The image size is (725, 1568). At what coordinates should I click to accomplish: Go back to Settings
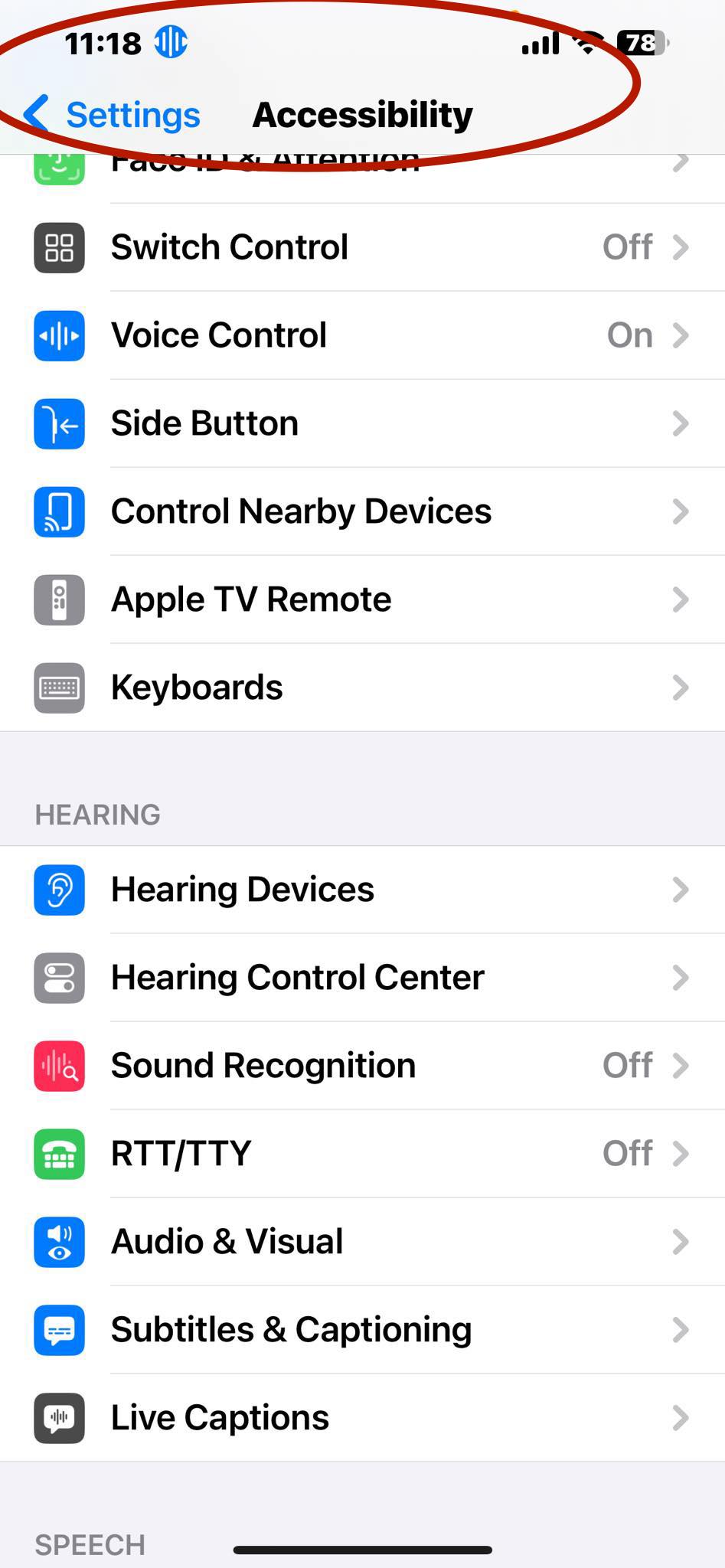(x=115, y=115)
